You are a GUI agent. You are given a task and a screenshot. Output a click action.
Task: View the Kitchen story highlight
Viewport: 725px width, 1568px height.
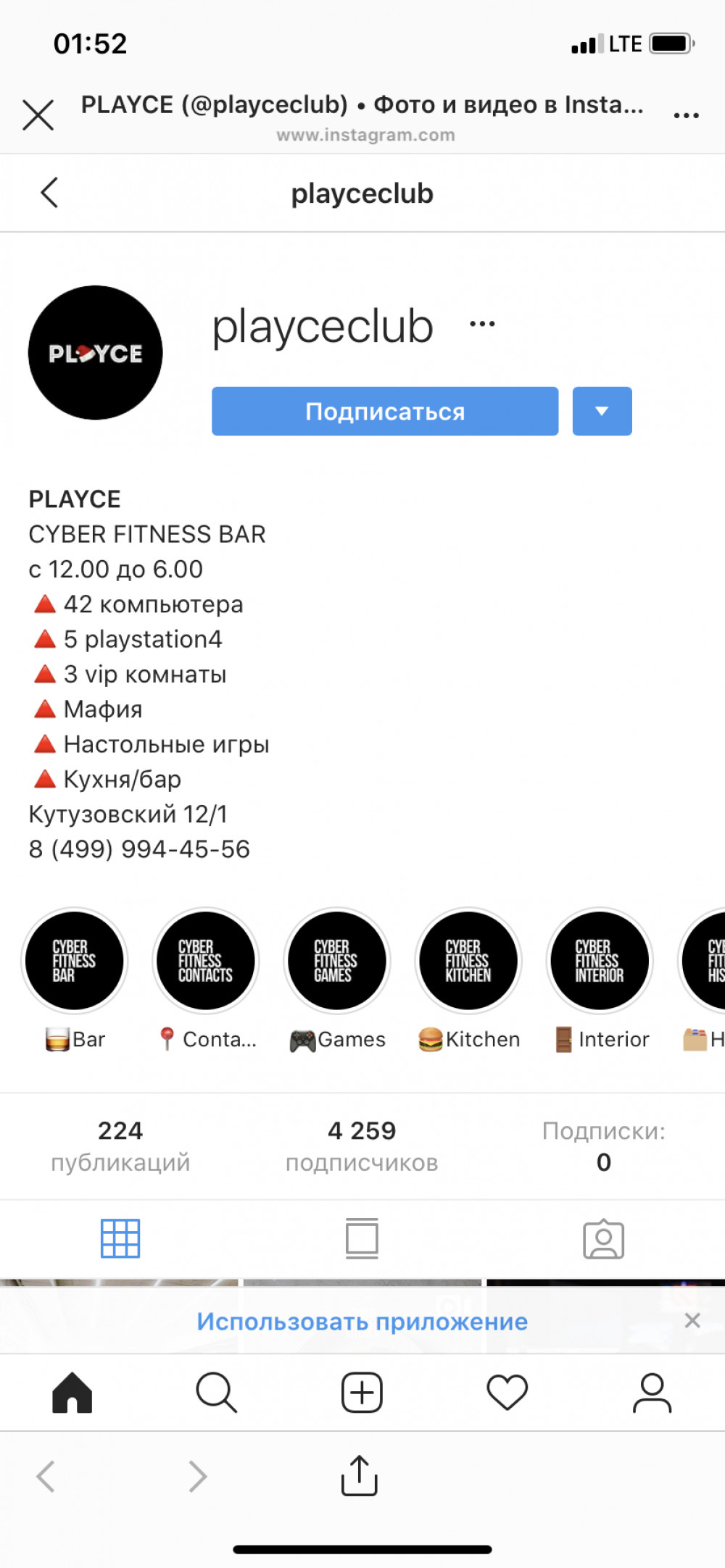[x=468, y=960]
